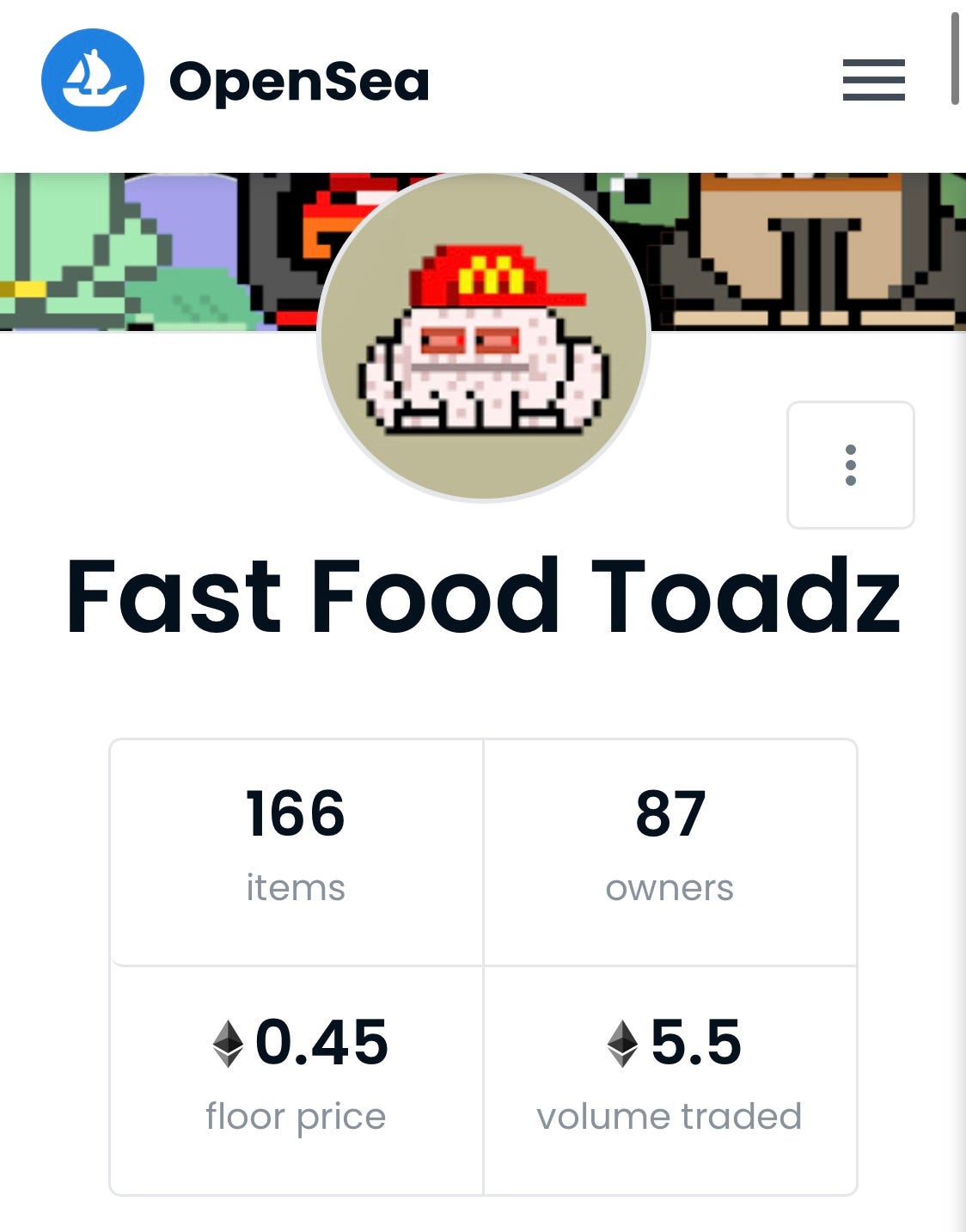Open the three-dot options menu

(852, 465)
